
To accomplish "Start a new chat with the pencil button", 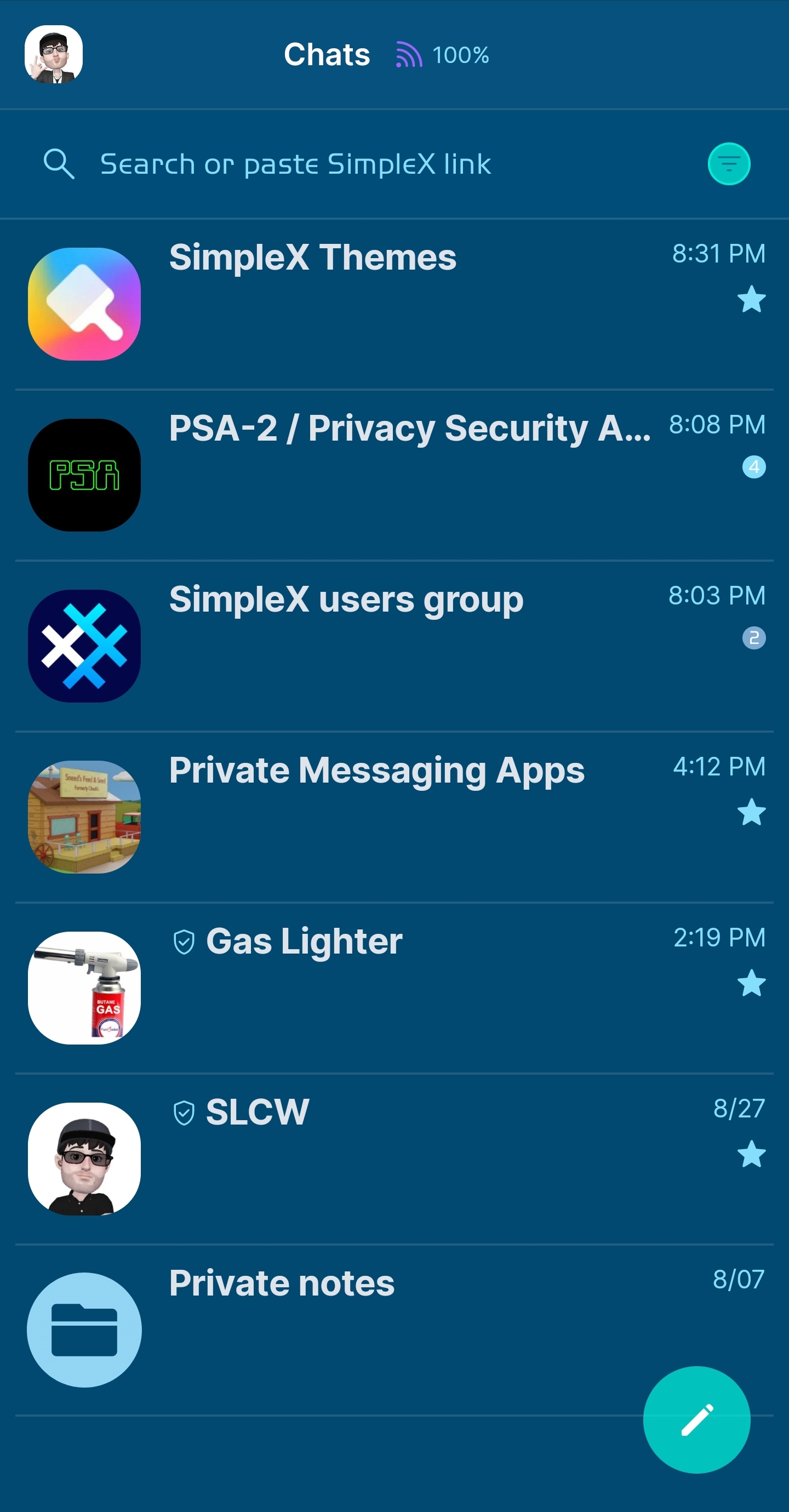I will point(696,1419).
